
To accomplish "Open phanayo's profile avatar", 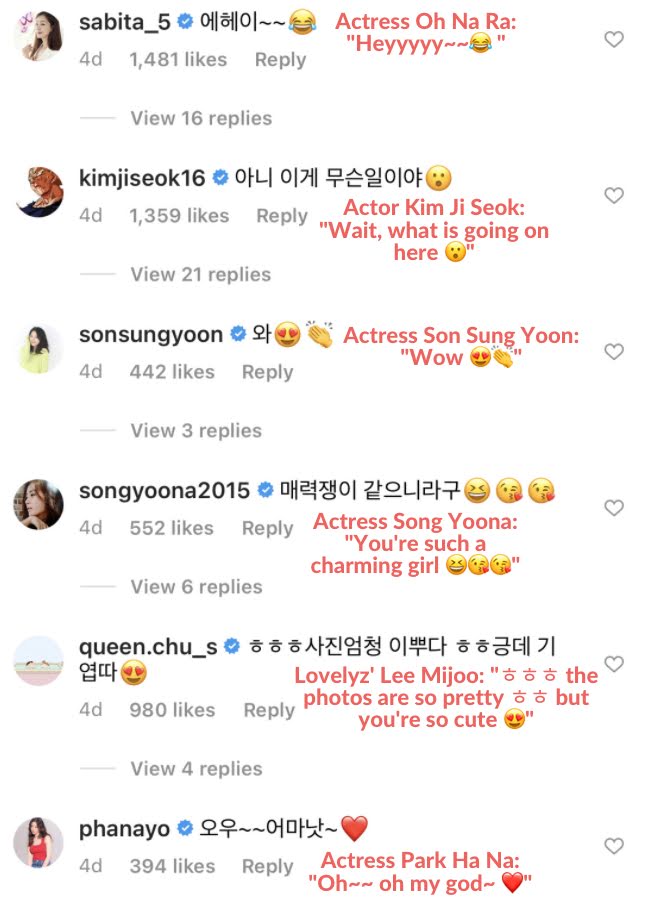I will coord(40,844).
